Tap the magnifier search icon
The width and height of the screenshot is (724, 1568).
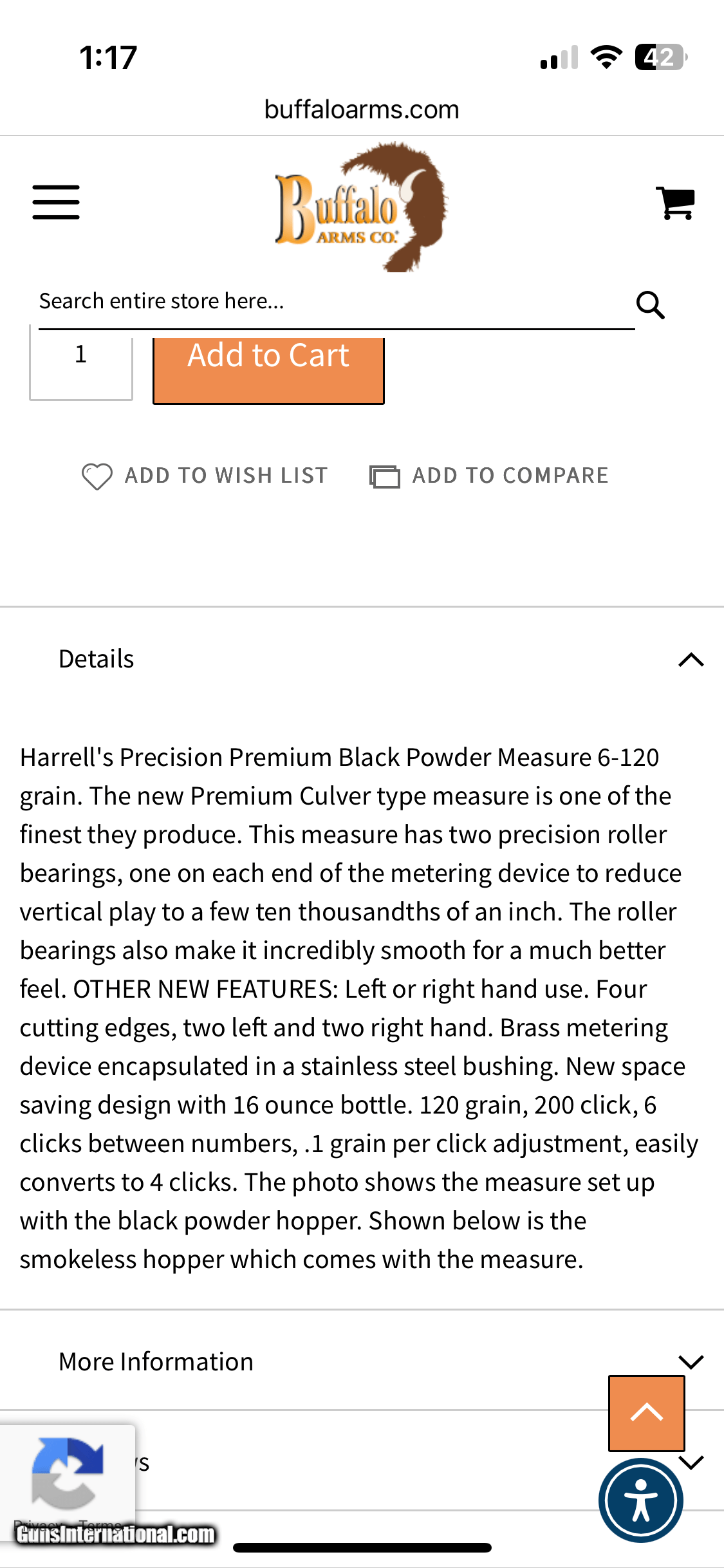pyautogui.click(x=650, y=304)
